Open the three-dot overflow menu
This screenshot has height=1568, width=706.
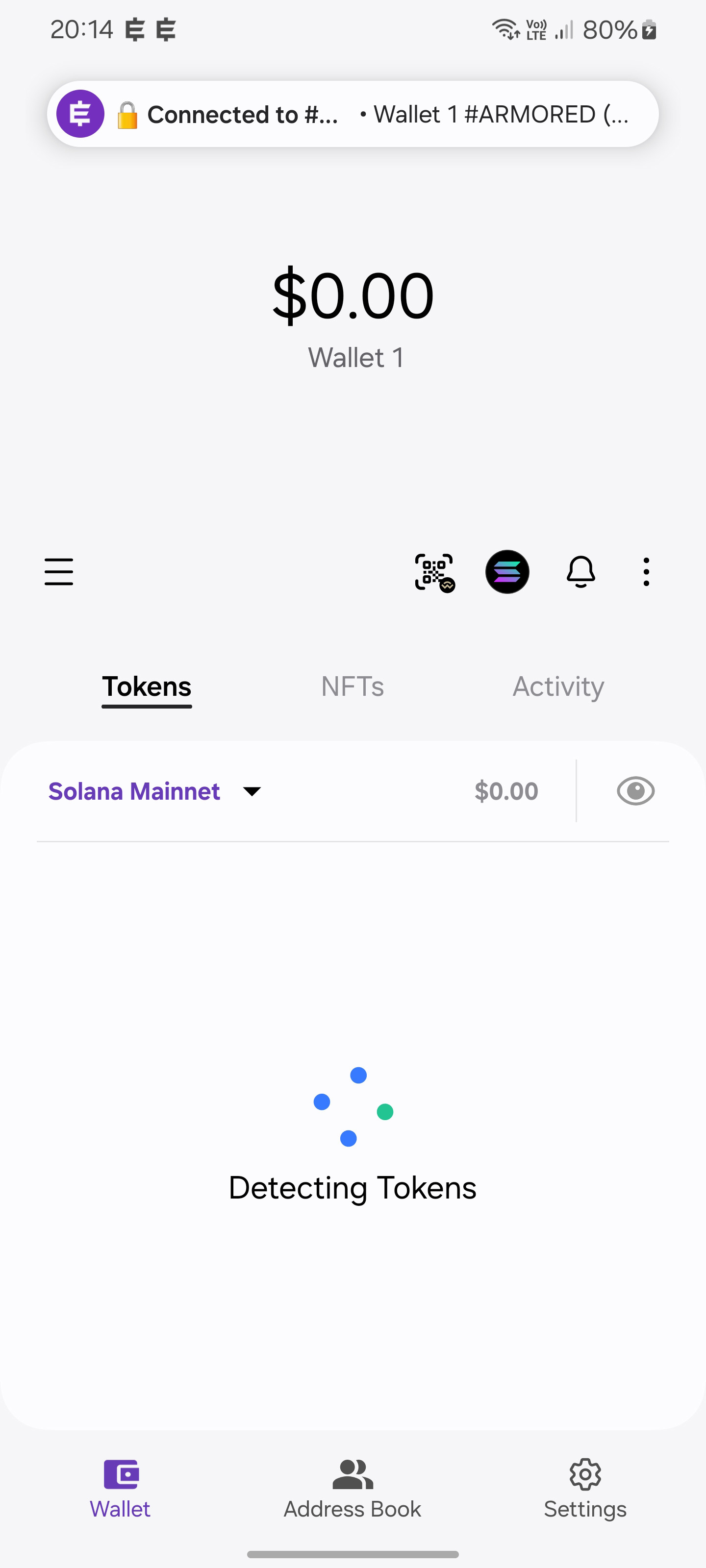(x=646, y=571)
